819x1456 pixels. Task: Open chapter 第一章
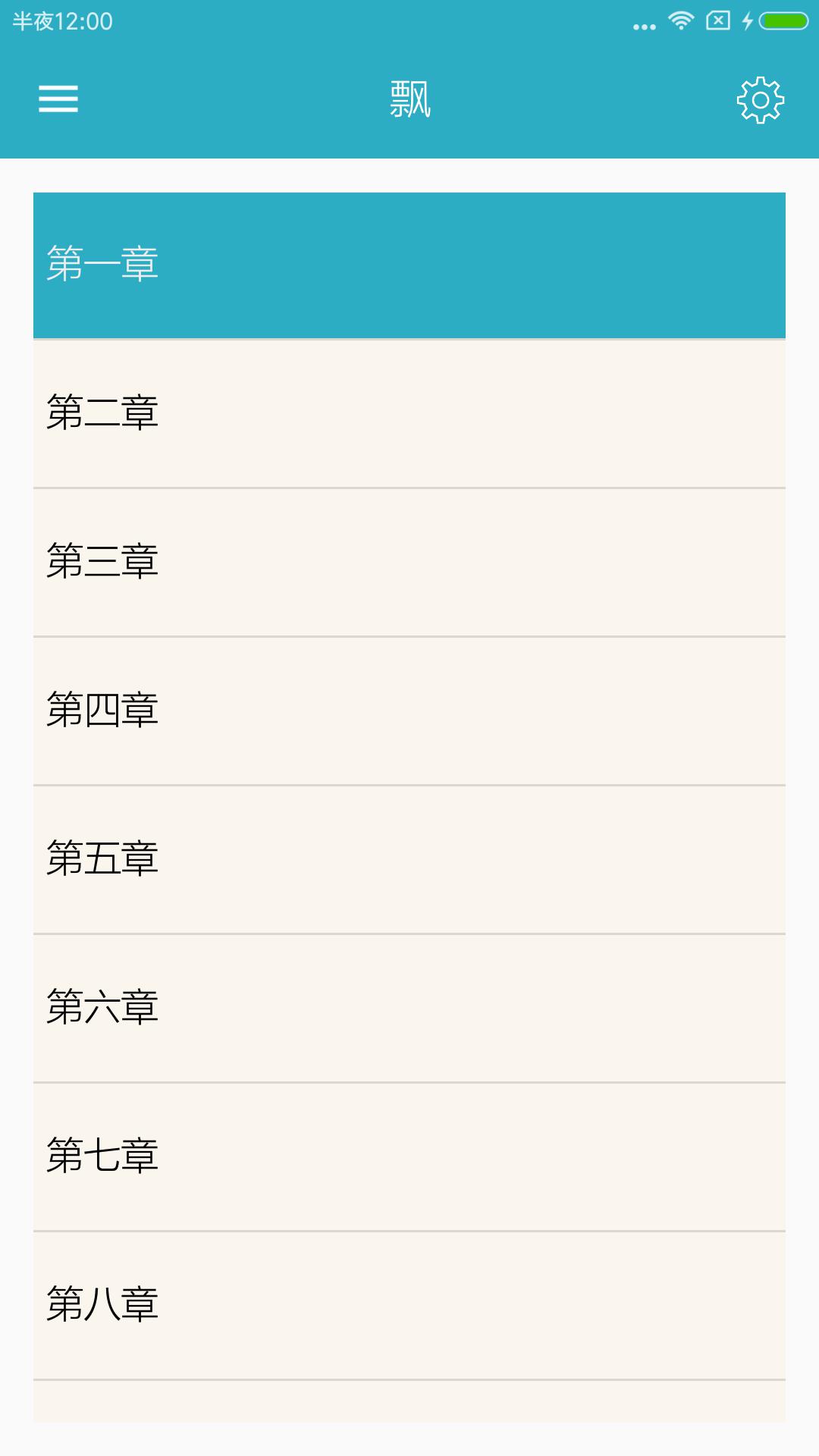click(x=409, y=265)
